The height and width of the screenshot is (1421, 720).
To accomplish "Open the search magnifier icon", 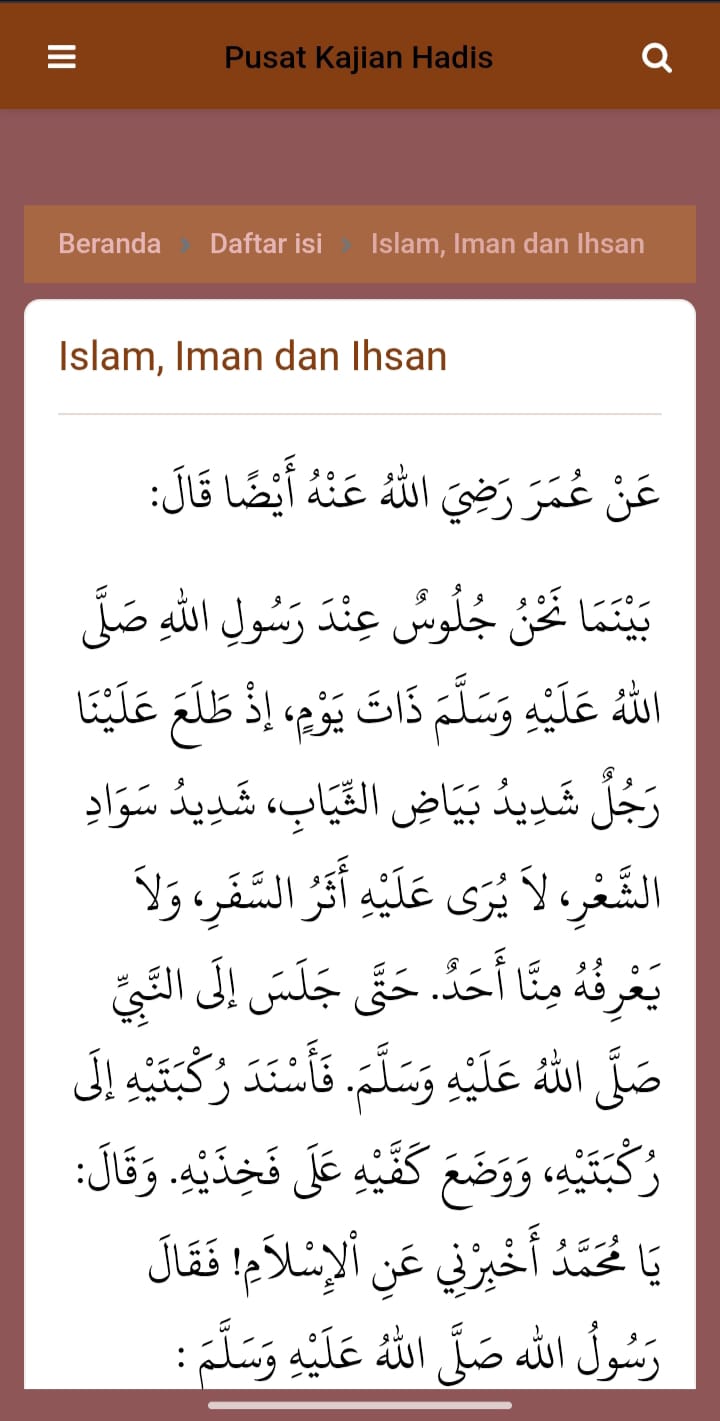I will pyautogui.click(x=656, y=58).
